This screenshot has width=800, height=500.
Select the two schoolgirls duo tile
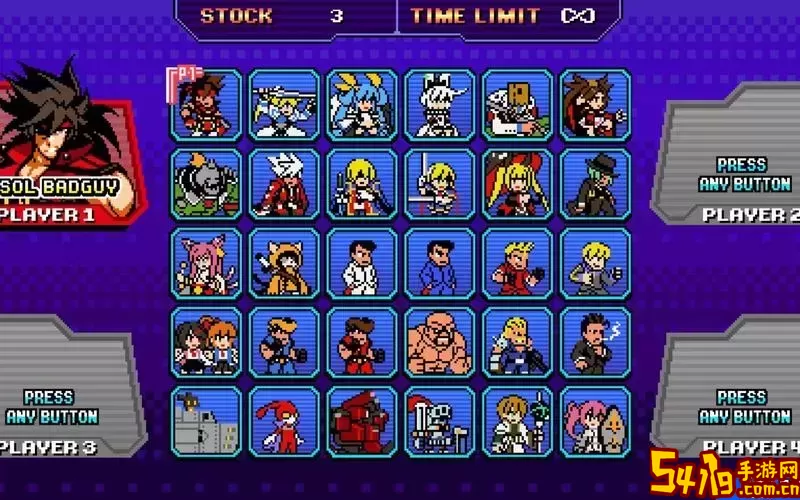(x=207, y=341)
